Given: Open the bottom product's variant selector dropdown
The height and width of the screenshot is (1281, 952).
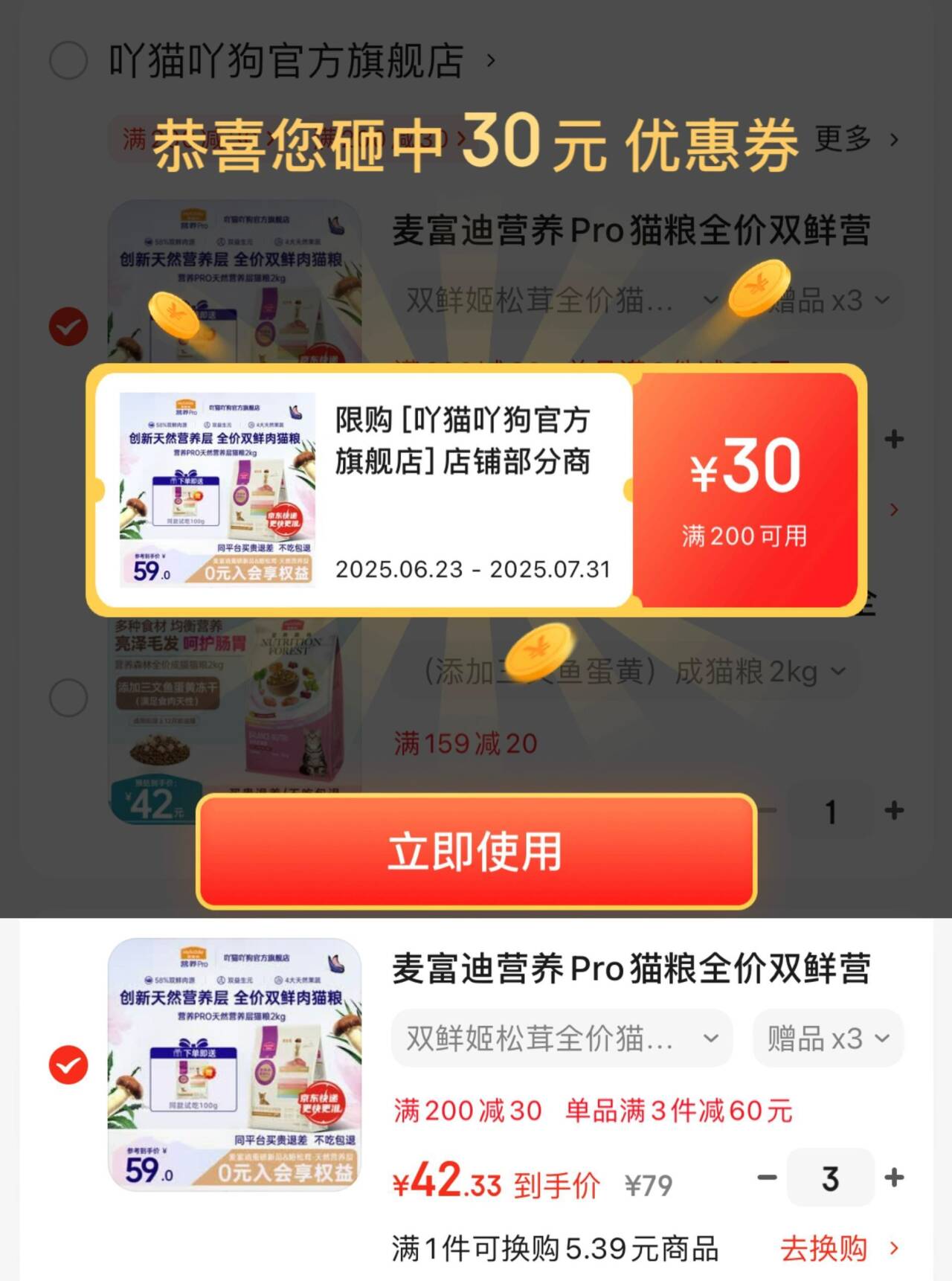Looking at the screenshot, I should point(562,1038).
